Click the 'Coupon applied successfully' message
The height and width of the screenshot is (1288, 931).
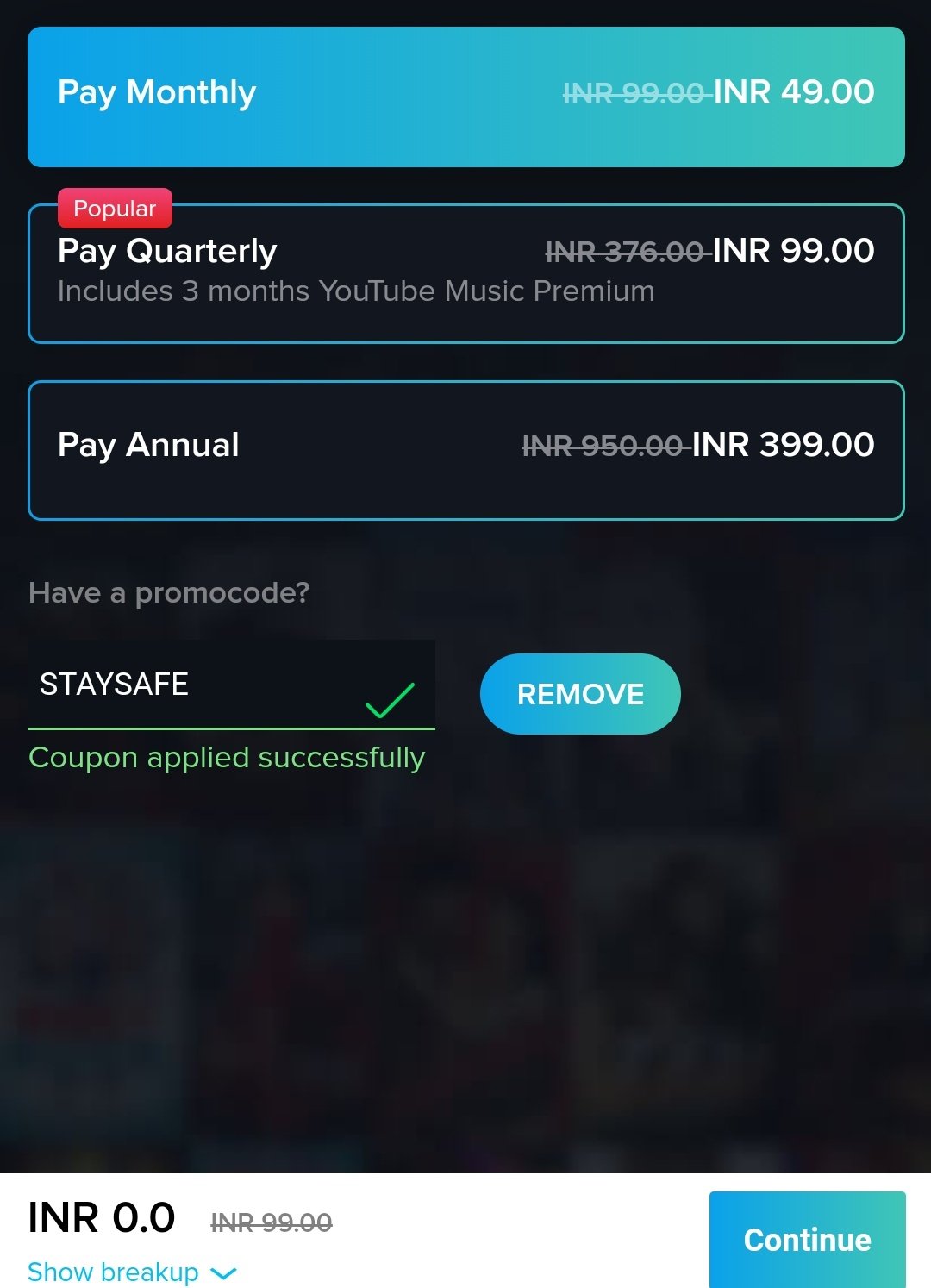(227, 758)
